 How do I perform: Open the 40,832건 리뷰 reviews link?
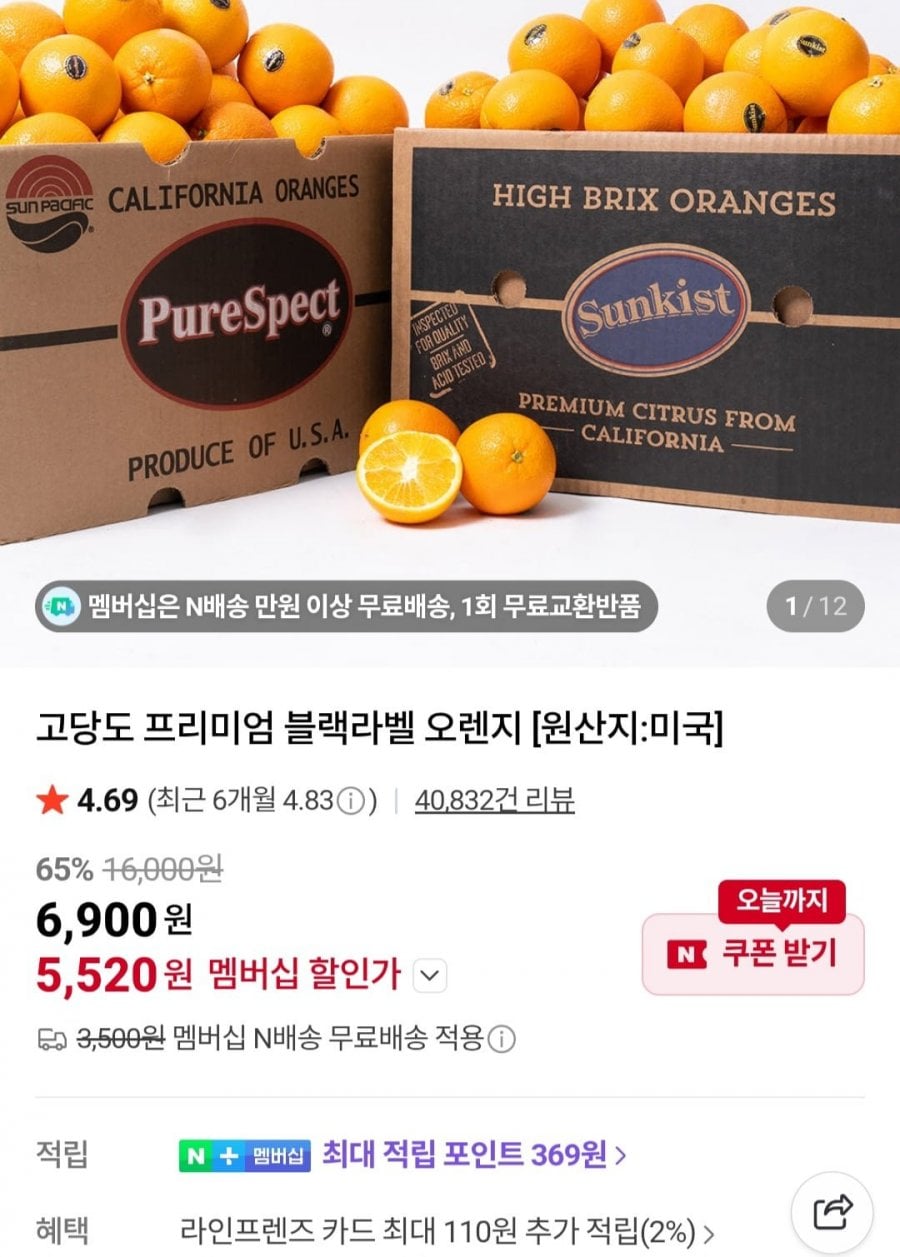[x=494, y=800]
